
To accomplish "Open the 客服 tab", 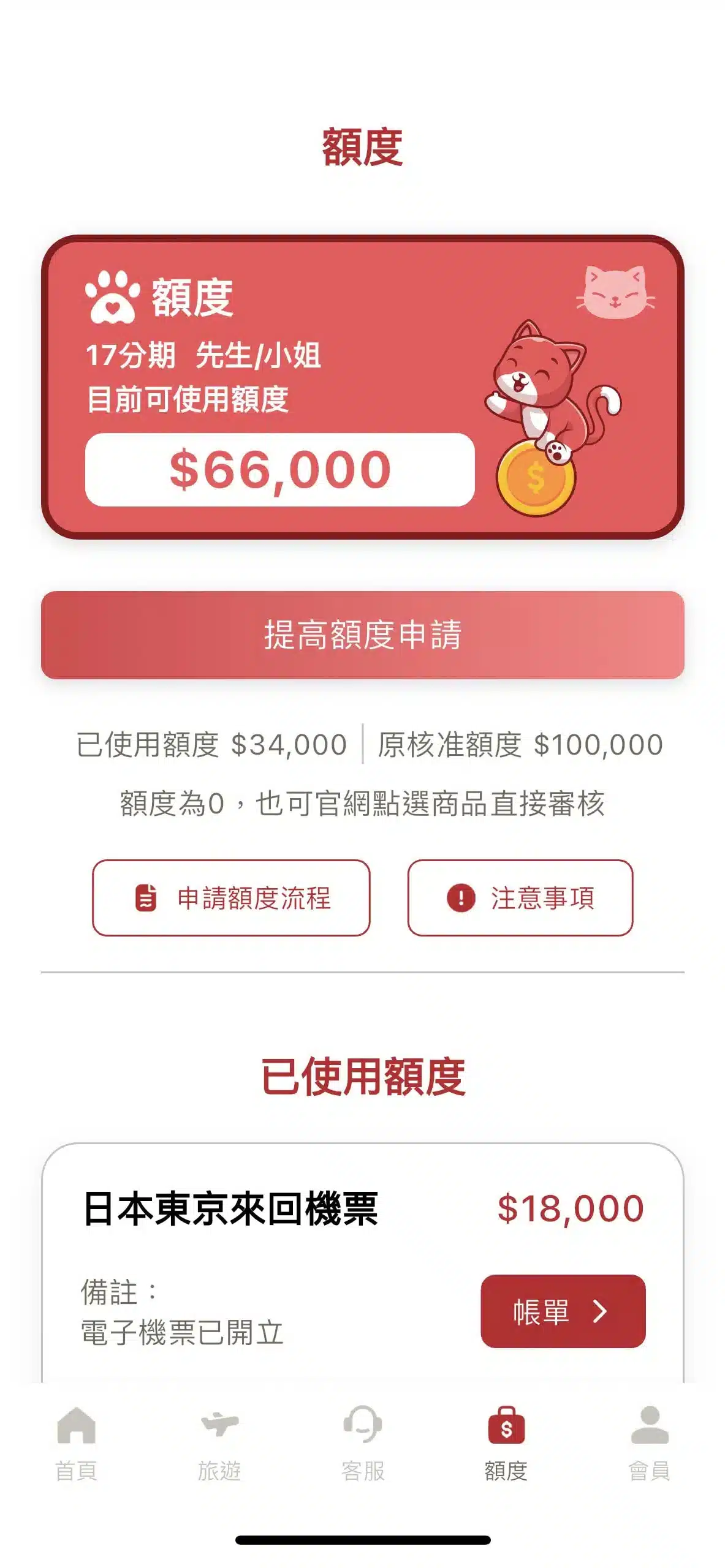I will point(363,1442).
